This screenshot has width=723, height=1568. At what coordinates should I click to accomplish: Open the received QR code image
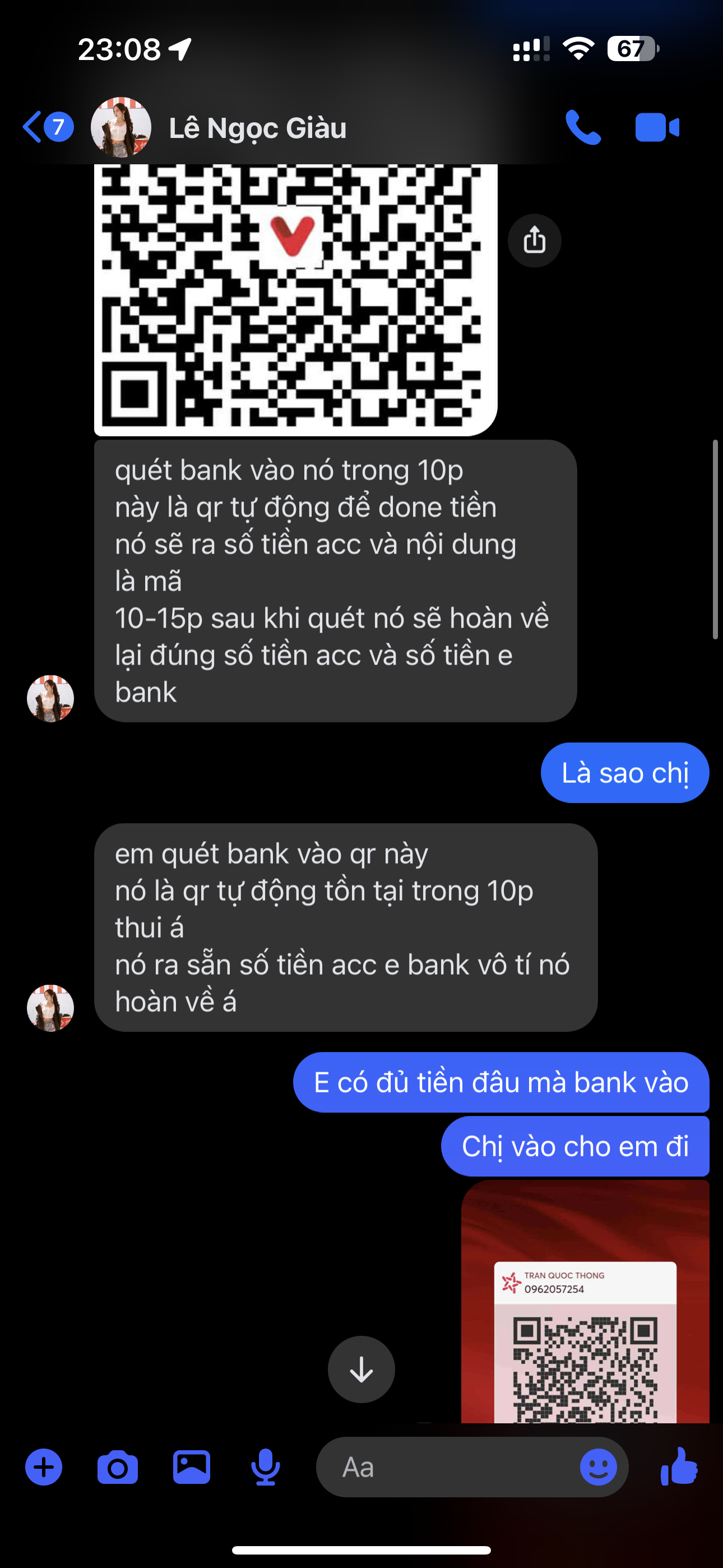[x=295, y=298]
